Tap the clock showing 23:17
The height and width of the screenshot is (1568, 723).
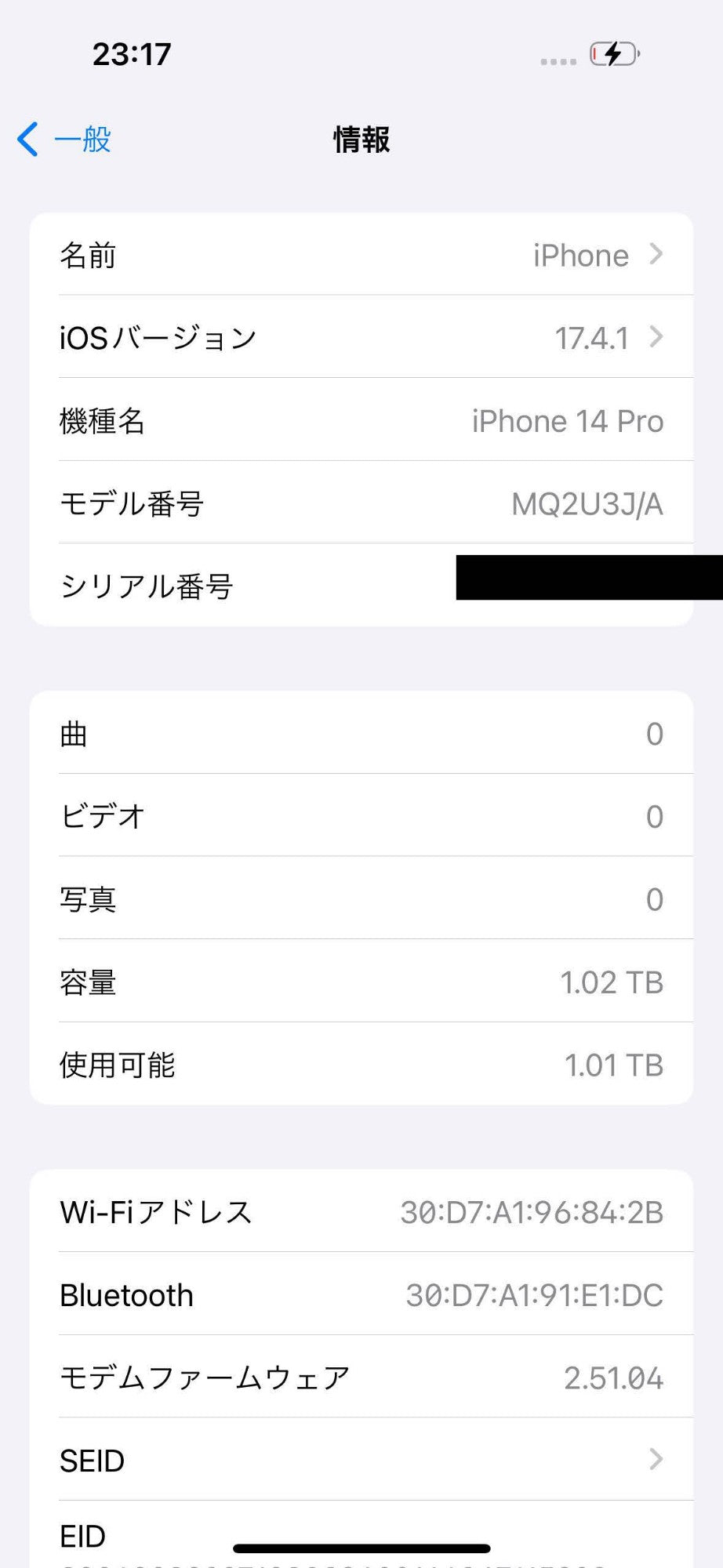point(132,53)
